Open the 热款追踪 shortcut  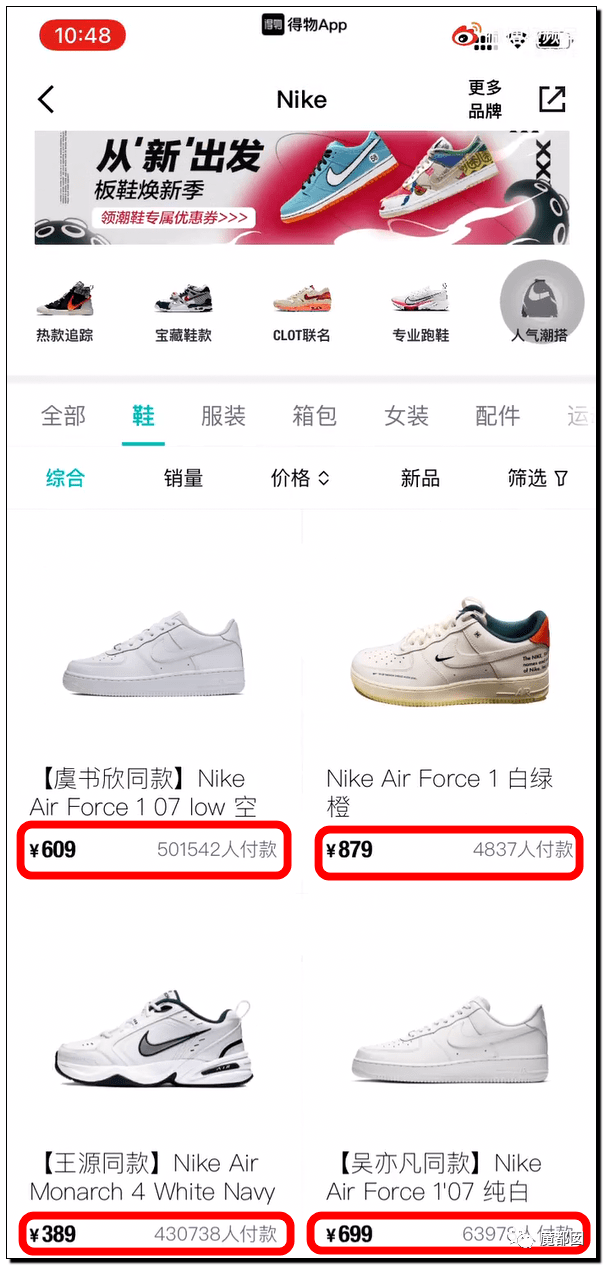pyautogui.click(x=65, y=310)
